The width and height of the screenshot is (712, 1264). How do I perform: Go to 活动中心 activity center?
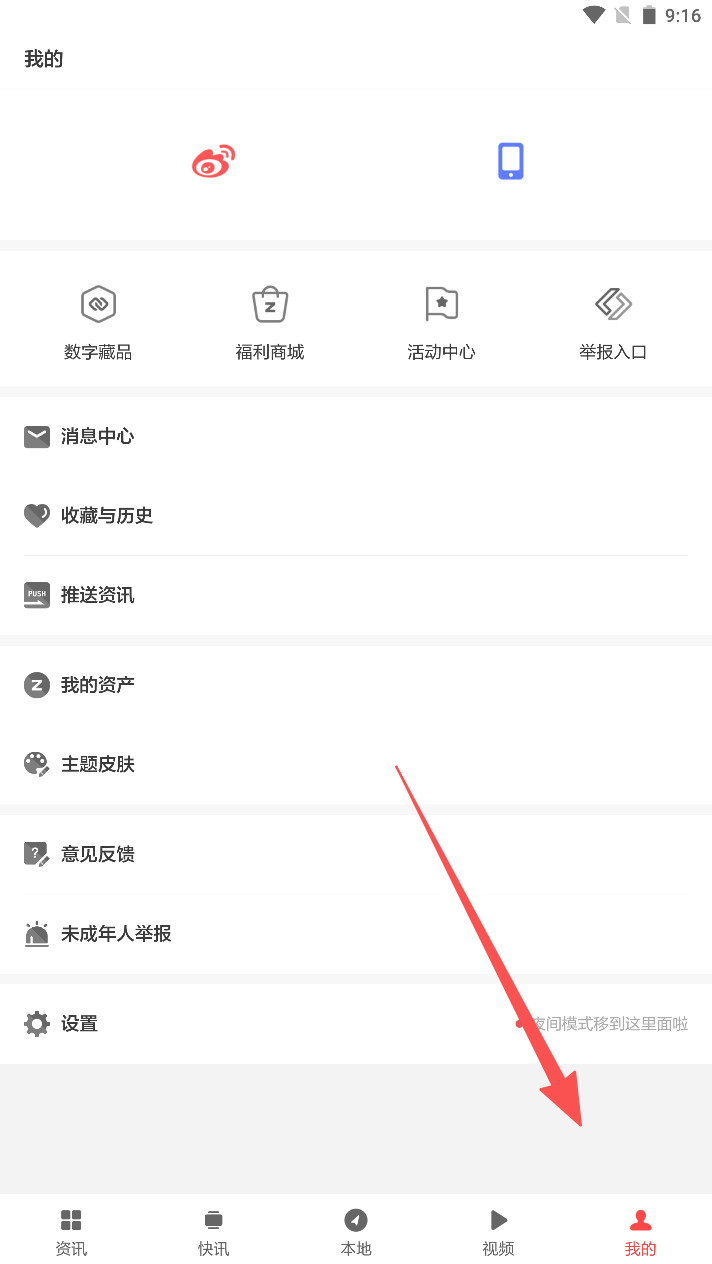pos(441,322)
